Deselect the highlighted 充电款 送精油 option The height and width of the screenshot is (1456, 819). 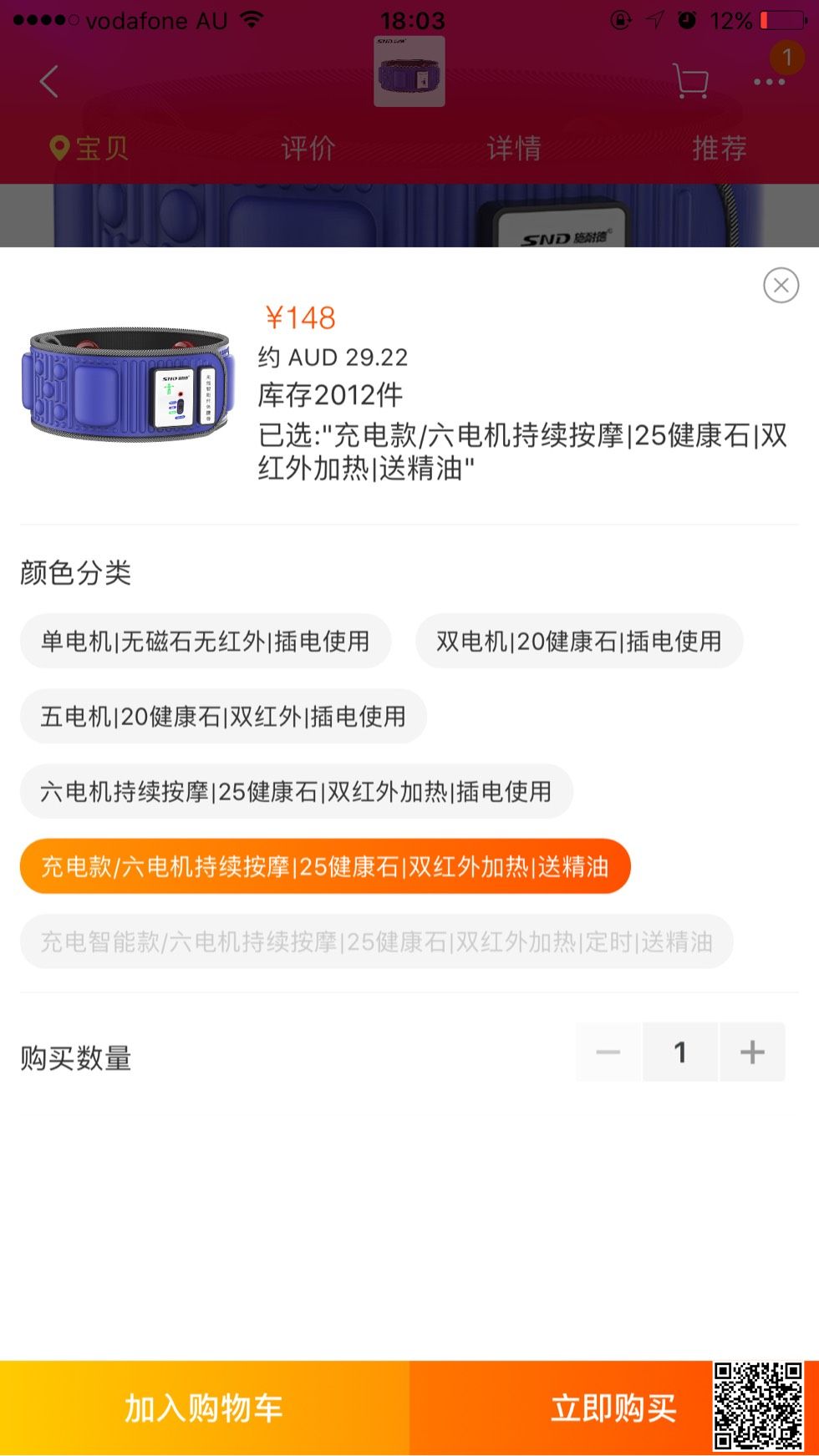click(324, 867)
